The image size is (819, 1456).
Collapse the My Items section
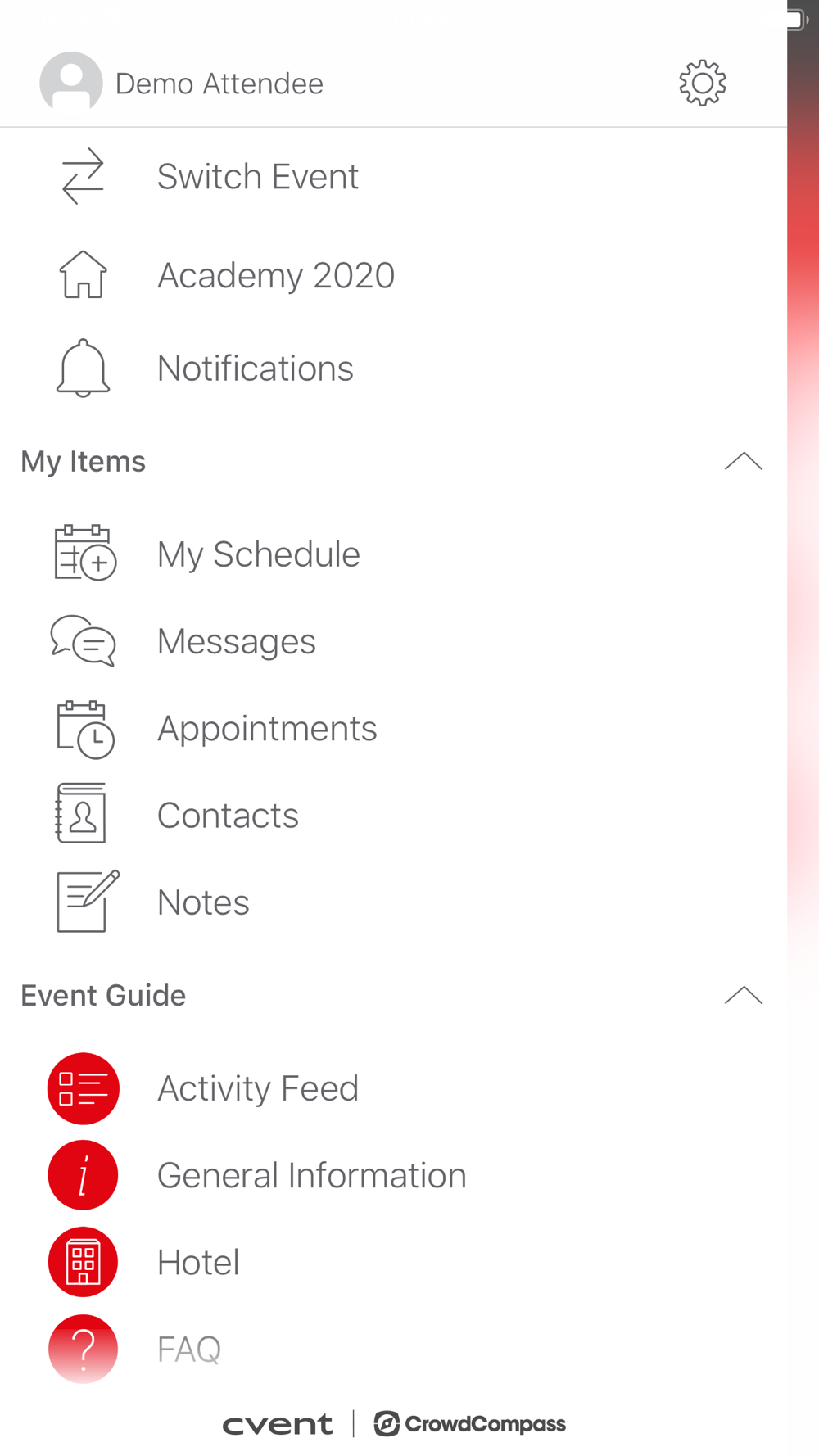743,462
